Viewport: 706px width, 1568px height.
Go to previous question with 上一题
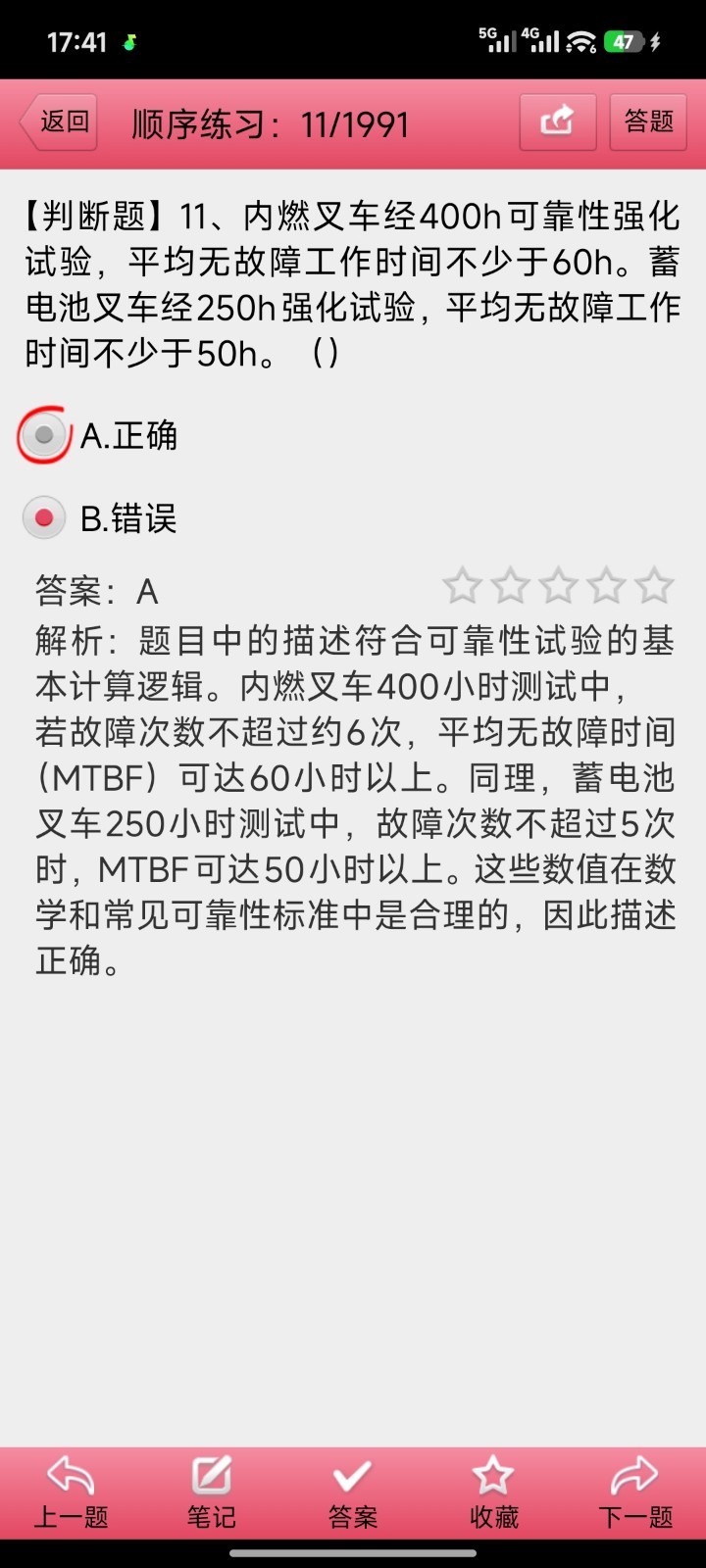[71, 1493]
